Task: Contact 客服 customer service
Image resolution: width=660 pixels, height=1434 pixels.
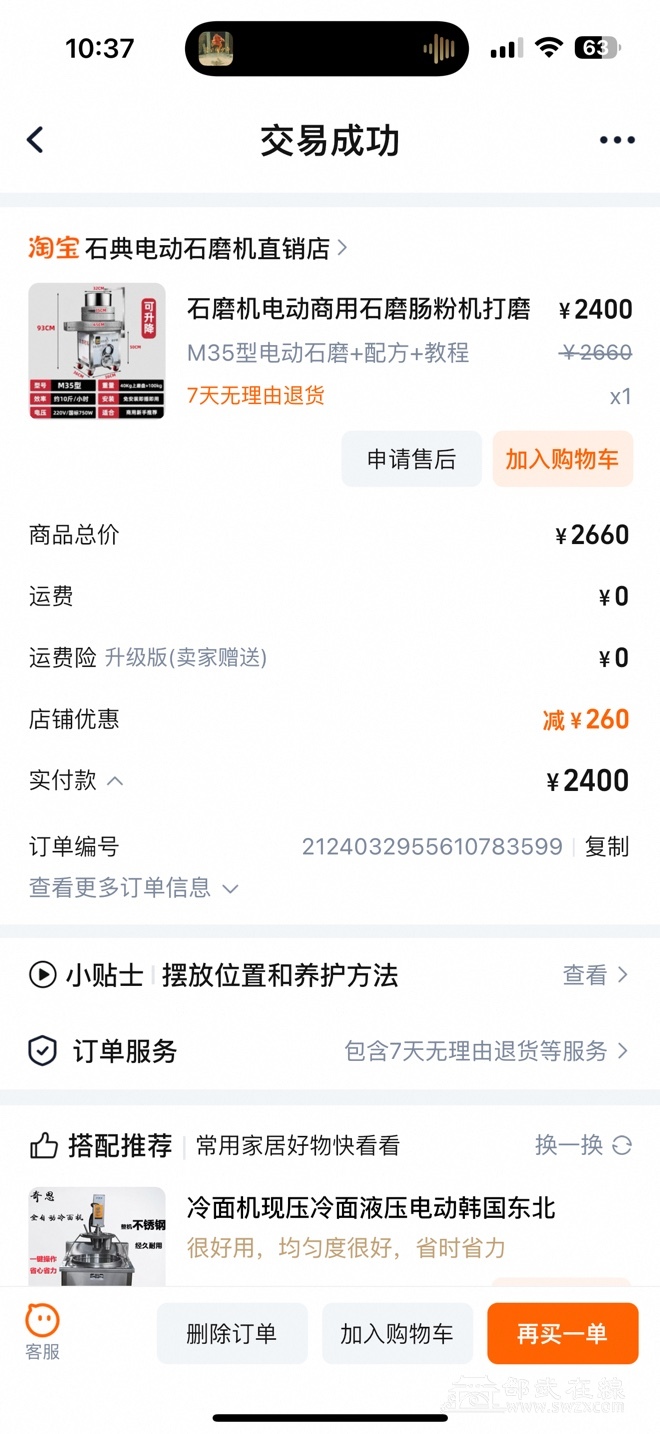Action: pyautogui.click(x=42, y=1332)
